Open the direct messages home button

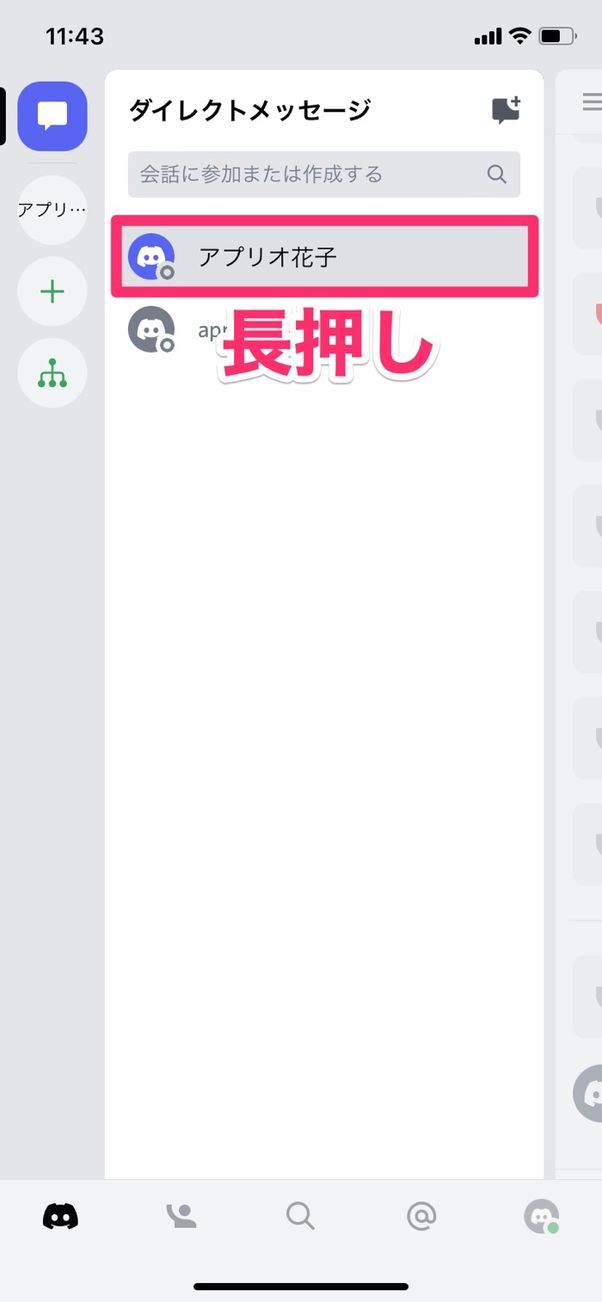pos(52,116)
